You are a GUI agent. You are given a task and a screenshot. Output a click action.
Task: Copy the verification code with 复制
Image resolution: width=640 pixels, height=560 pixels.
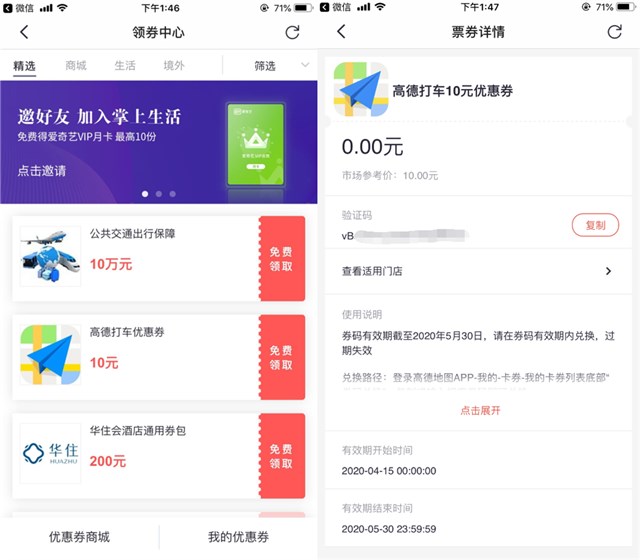(595, 225)
